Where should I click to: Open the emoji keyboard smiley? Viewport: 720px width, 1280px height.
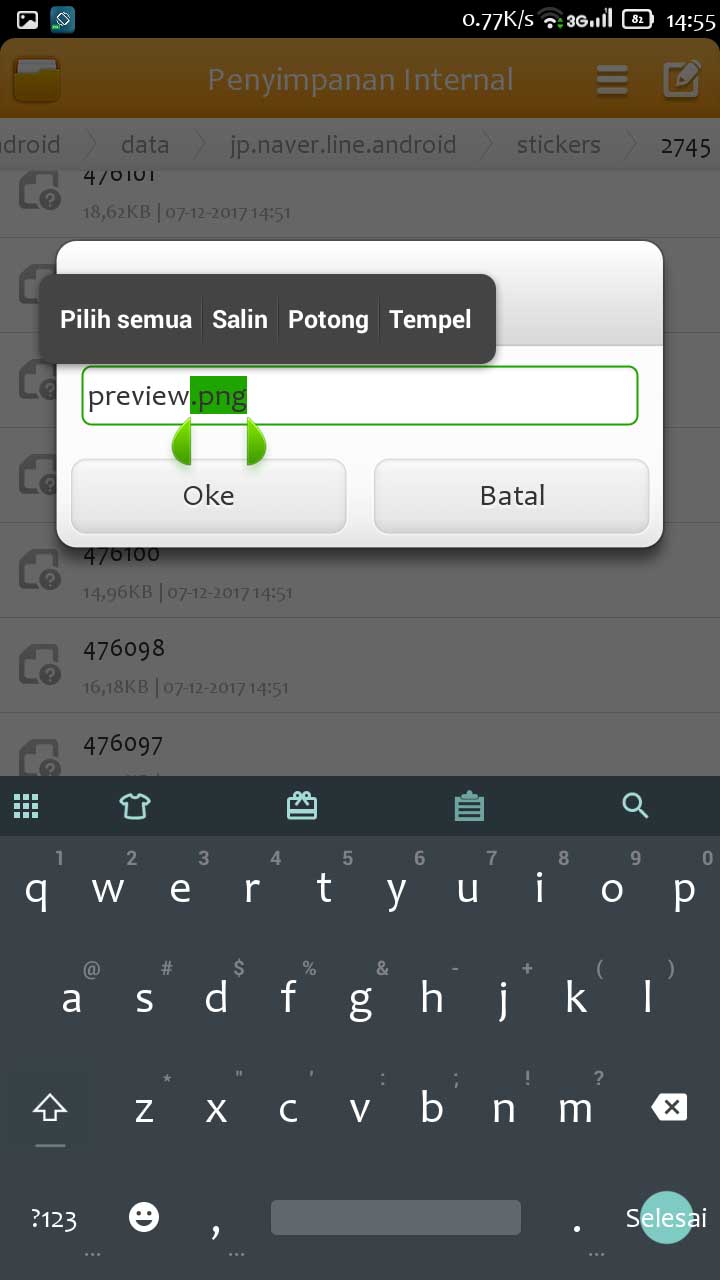(144, 1217)
